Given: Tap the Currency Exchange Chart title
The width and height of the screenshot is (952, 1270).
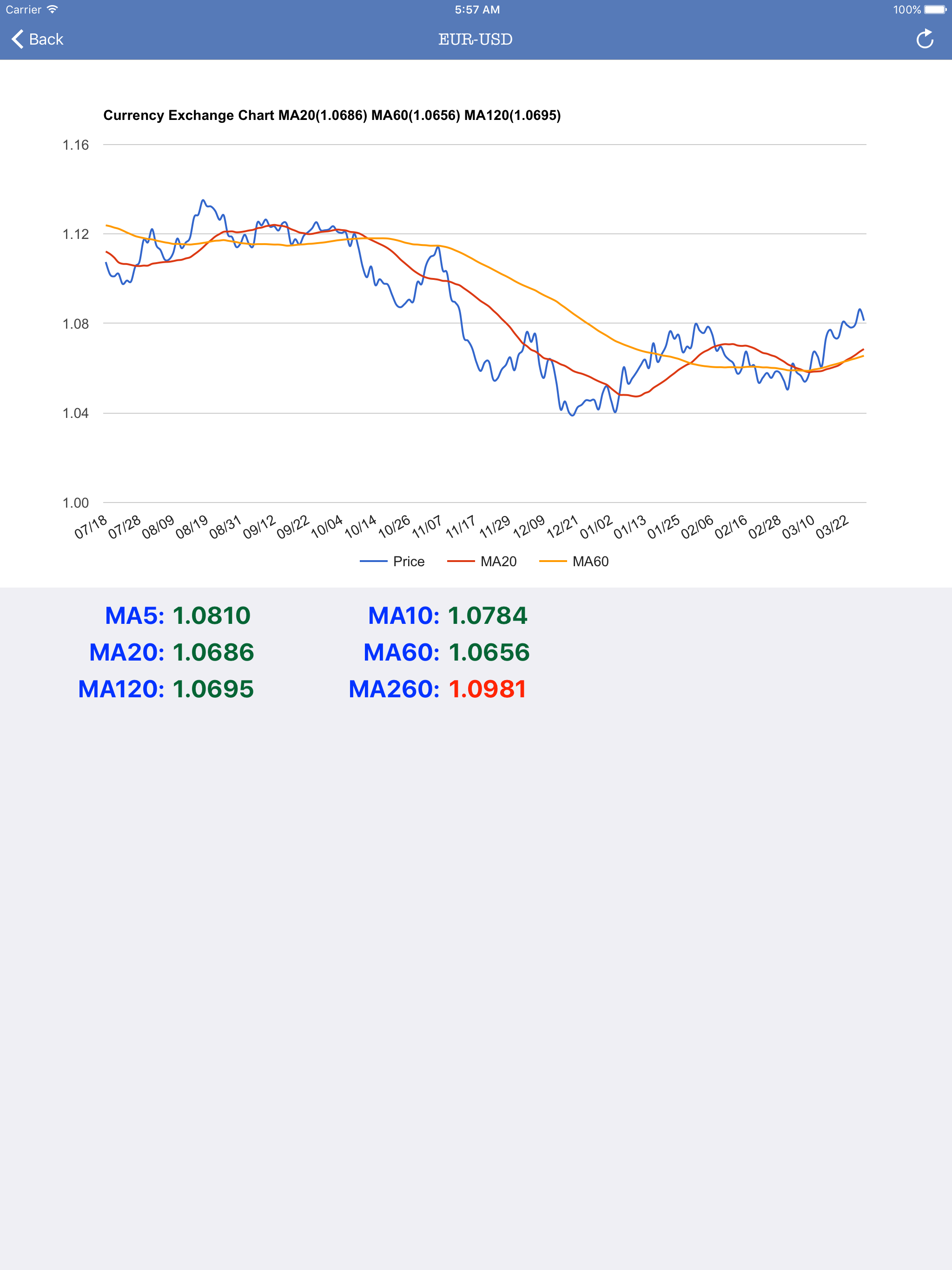Looking at the screenshot, I should pos(333,115).
